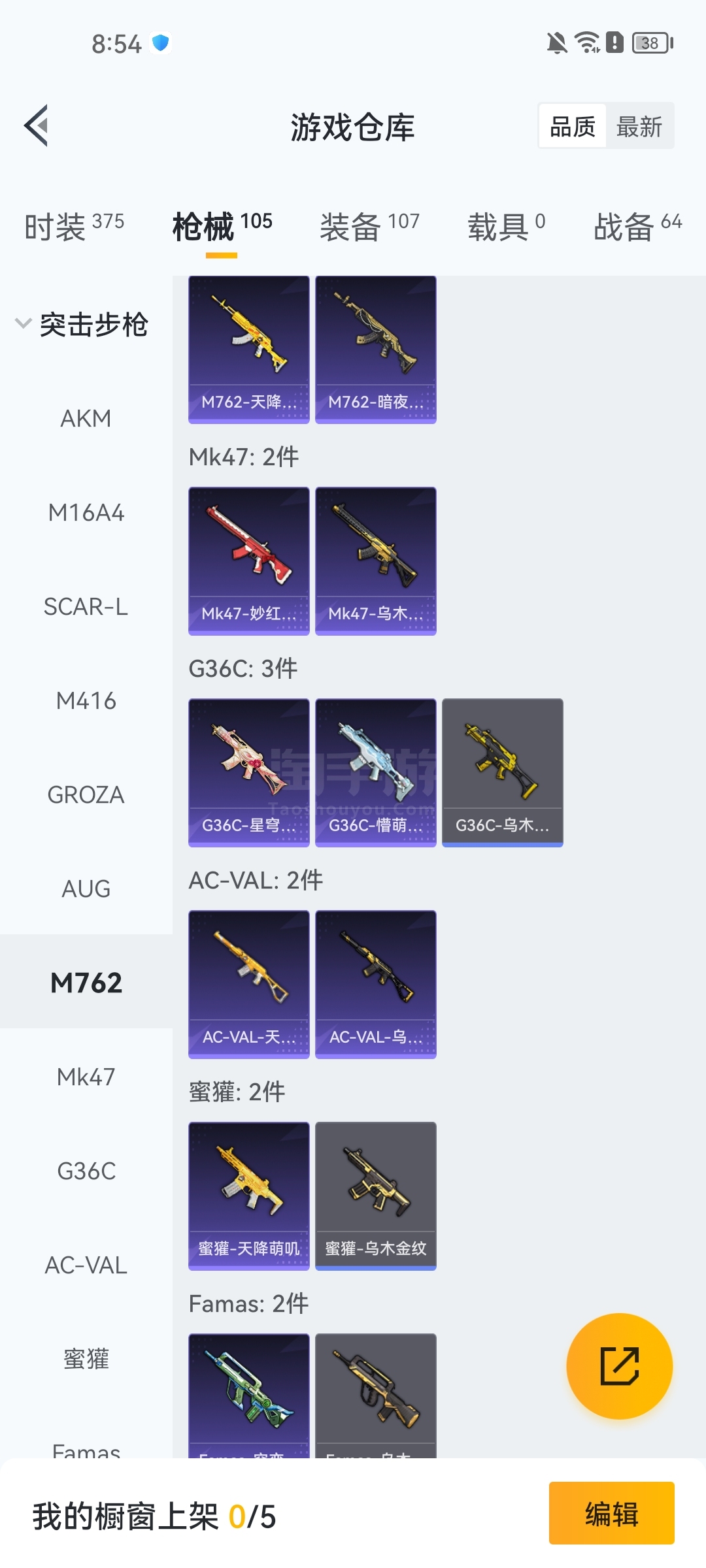706x1568 pixels.
Task: Switch to the 装备 tab
Action: pyautogui.click(x=369, y=226)
